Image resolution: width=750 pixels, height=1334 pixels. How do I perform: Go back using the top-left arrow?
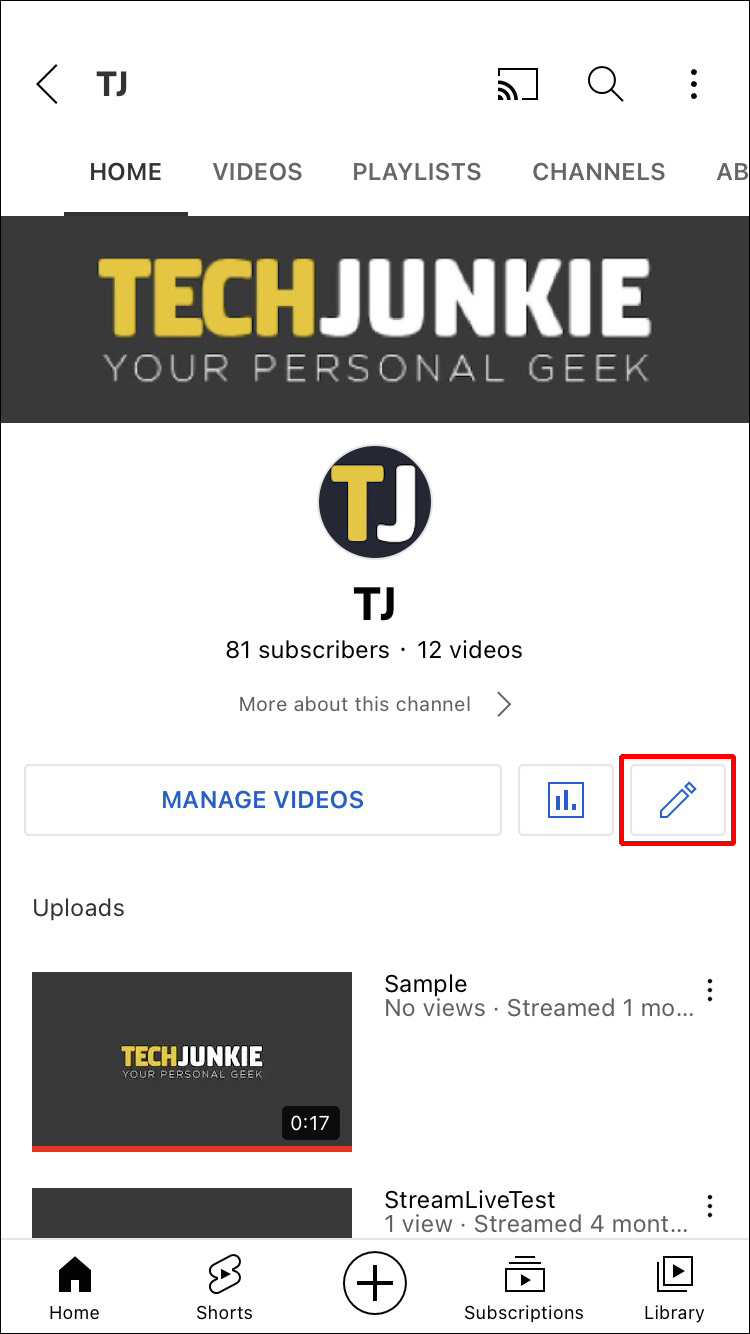[x=47, y=85]
